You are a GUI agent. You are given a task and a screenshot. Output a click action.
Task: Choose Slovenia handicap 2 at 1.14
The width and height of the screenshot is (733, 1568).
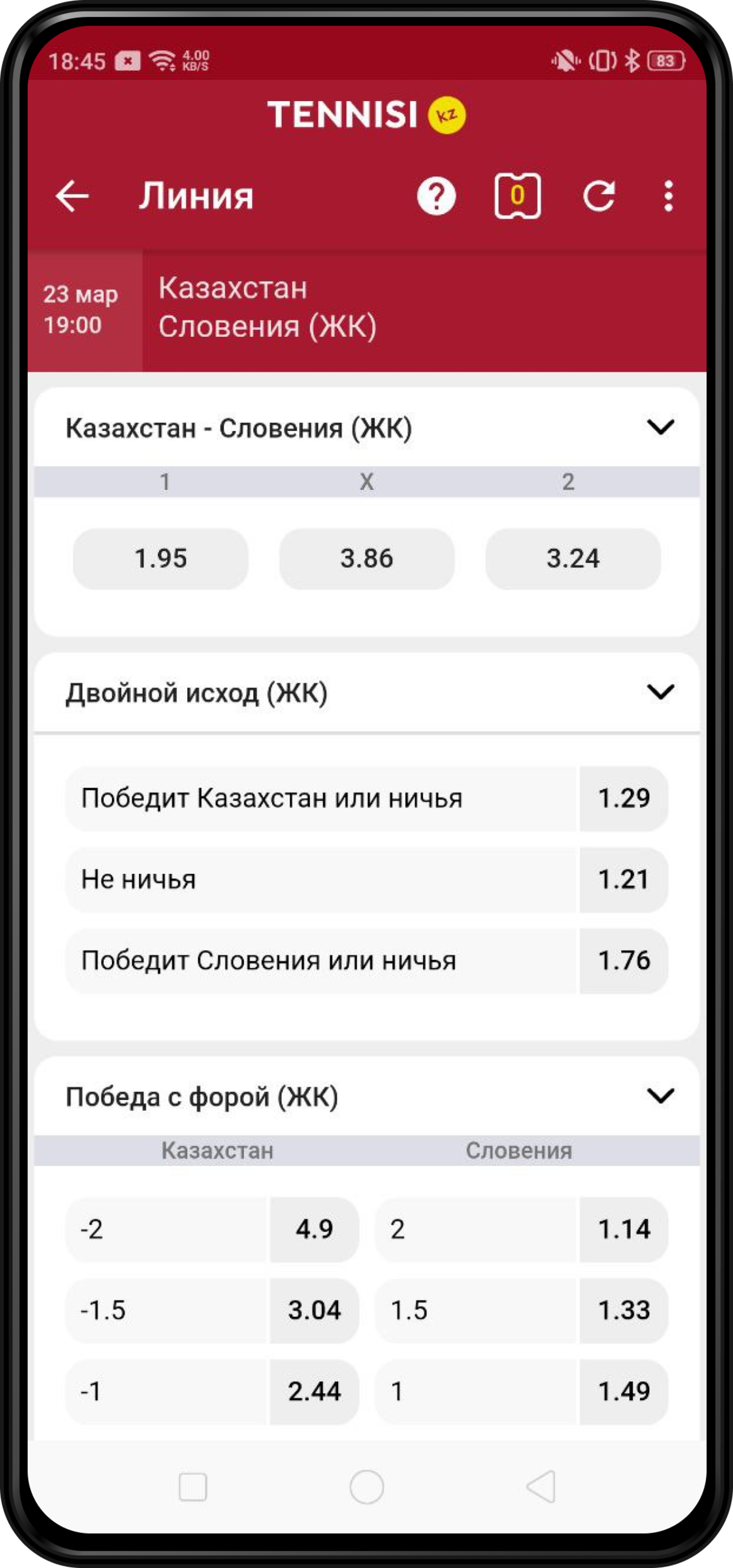pyautogui.click(x=522, y=1229)
